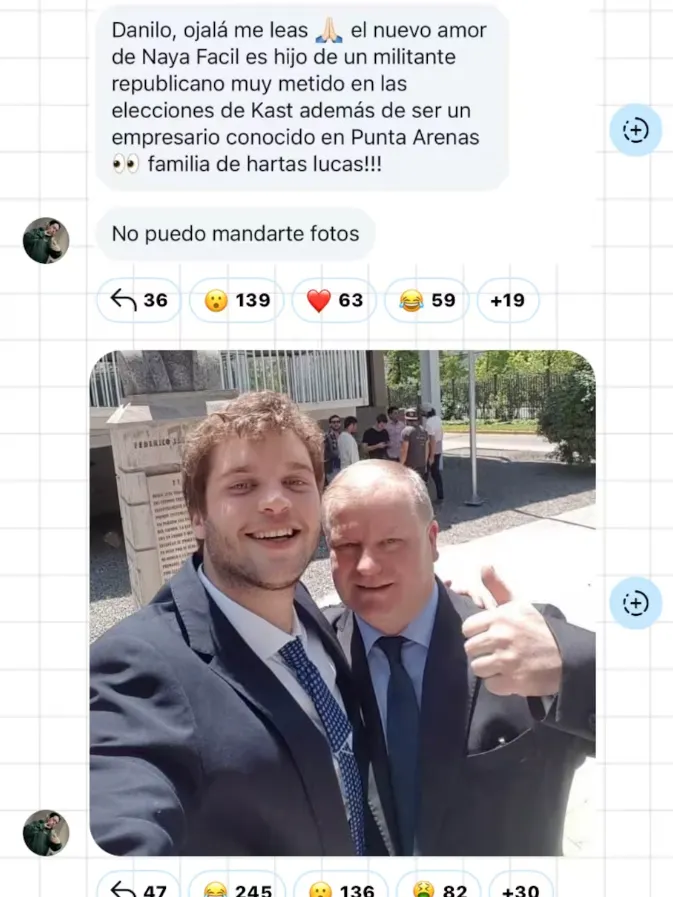Show the +19 additional reactions

(508, 300)
